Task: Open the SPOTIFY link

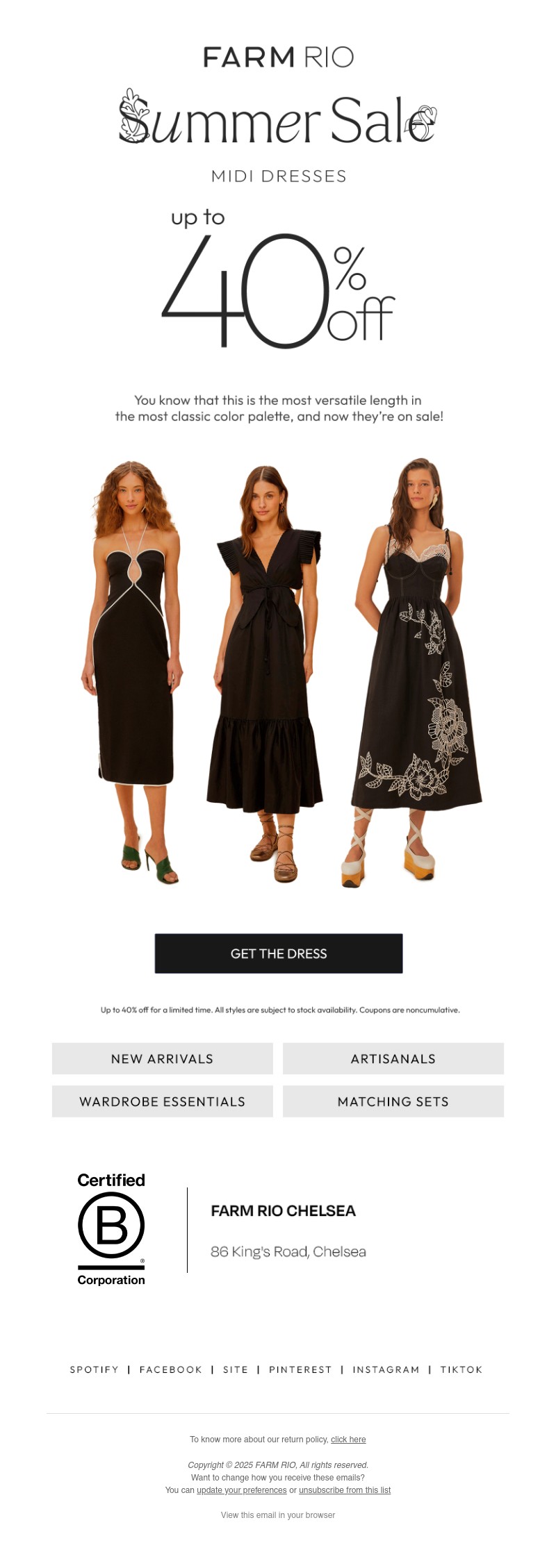Action: click(94, 1369)
